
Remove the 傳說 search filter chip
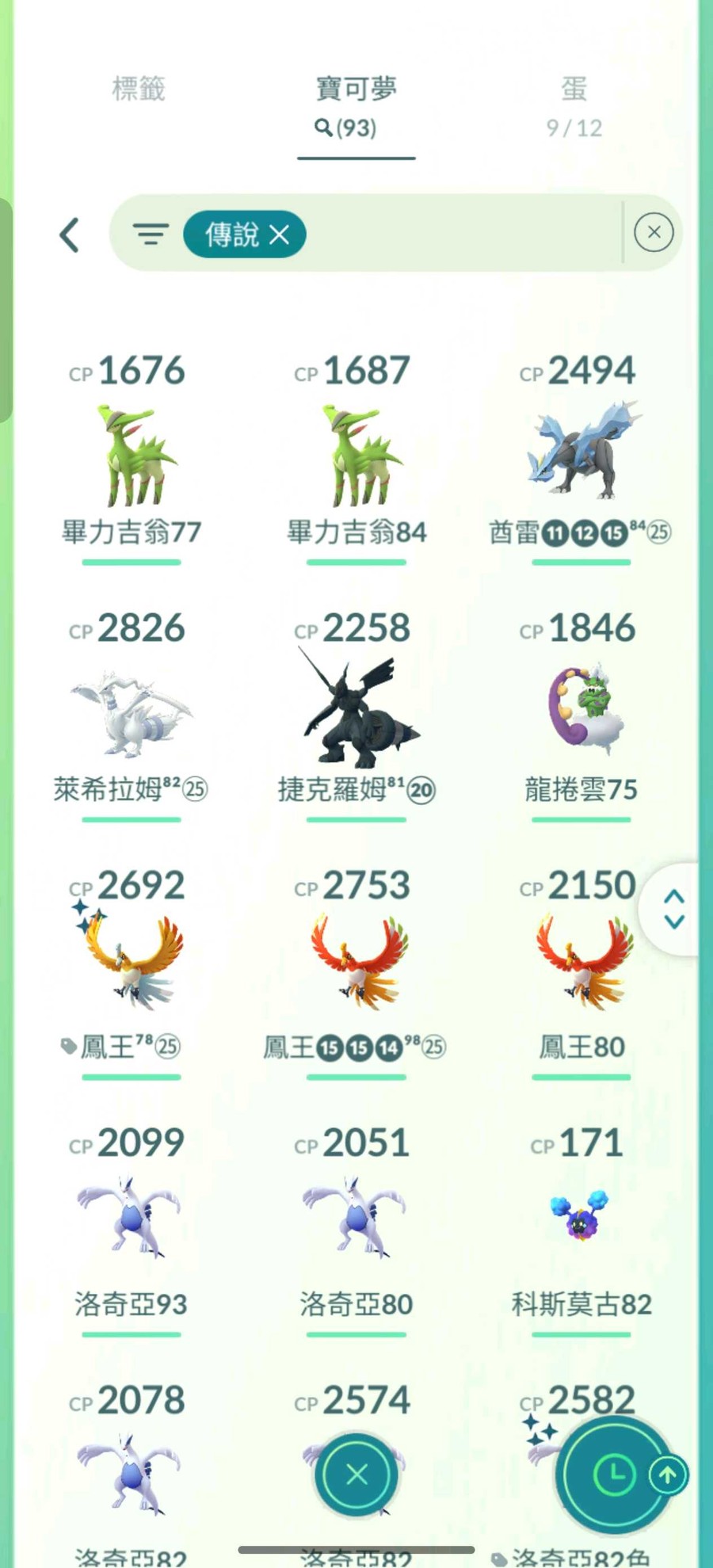pos(279,235)
